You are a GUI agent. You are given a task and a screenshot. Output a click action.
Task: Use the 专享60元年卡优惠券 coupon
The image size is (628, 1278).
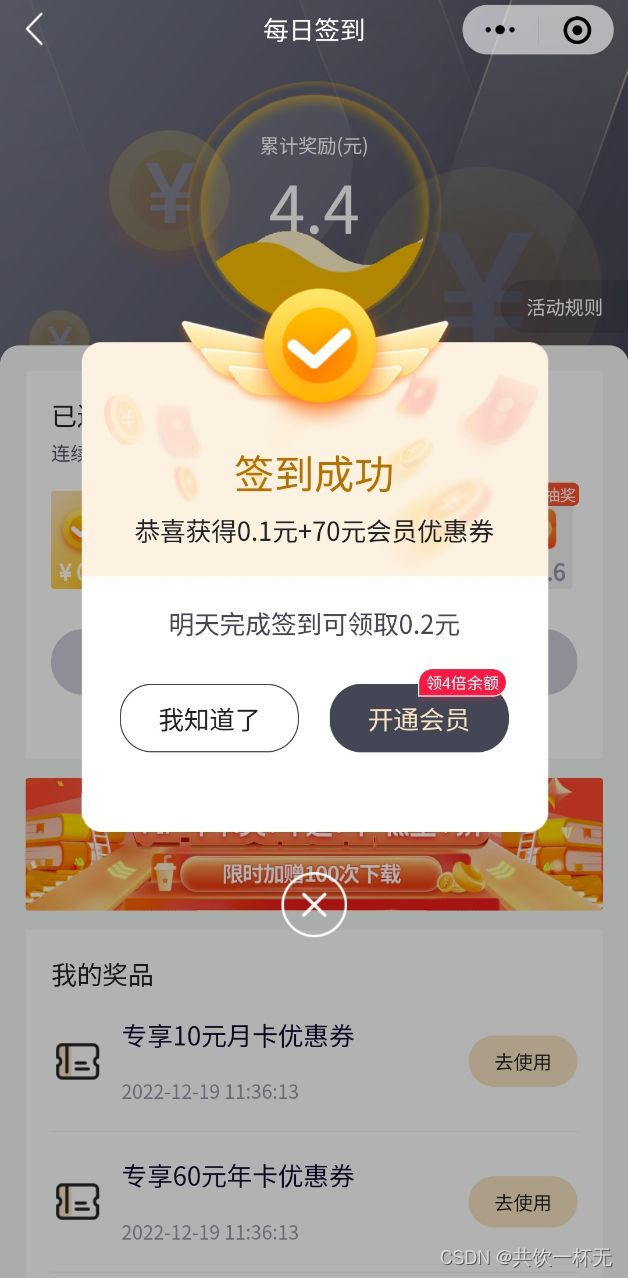coord(523,1202)
